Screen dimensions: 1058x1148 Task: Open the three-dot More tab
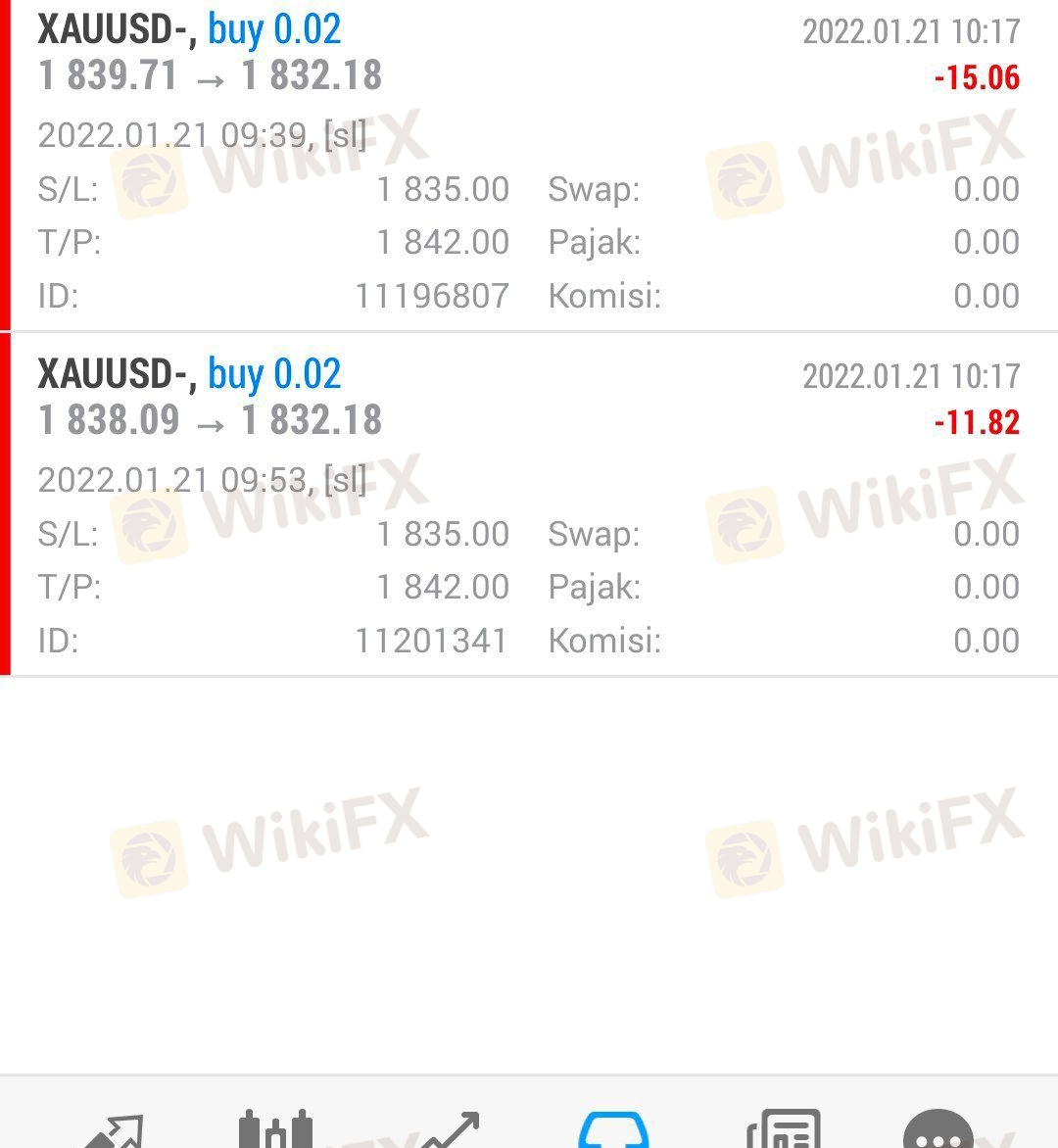(938, 1131)
